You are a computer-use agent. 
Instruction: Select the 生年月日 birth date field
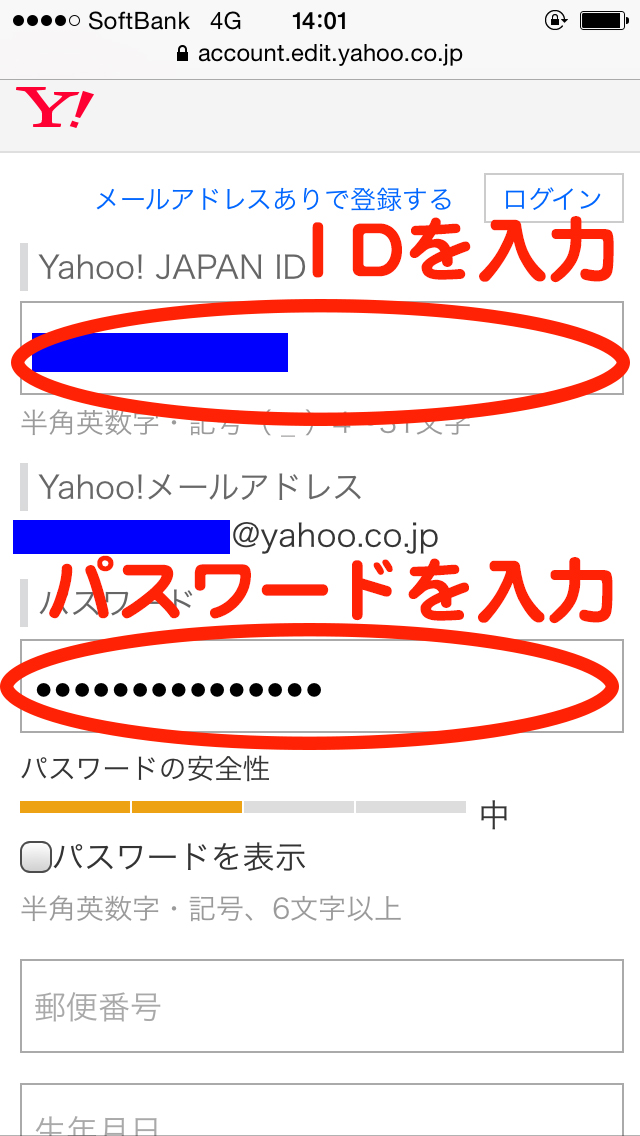point(322,1110)
